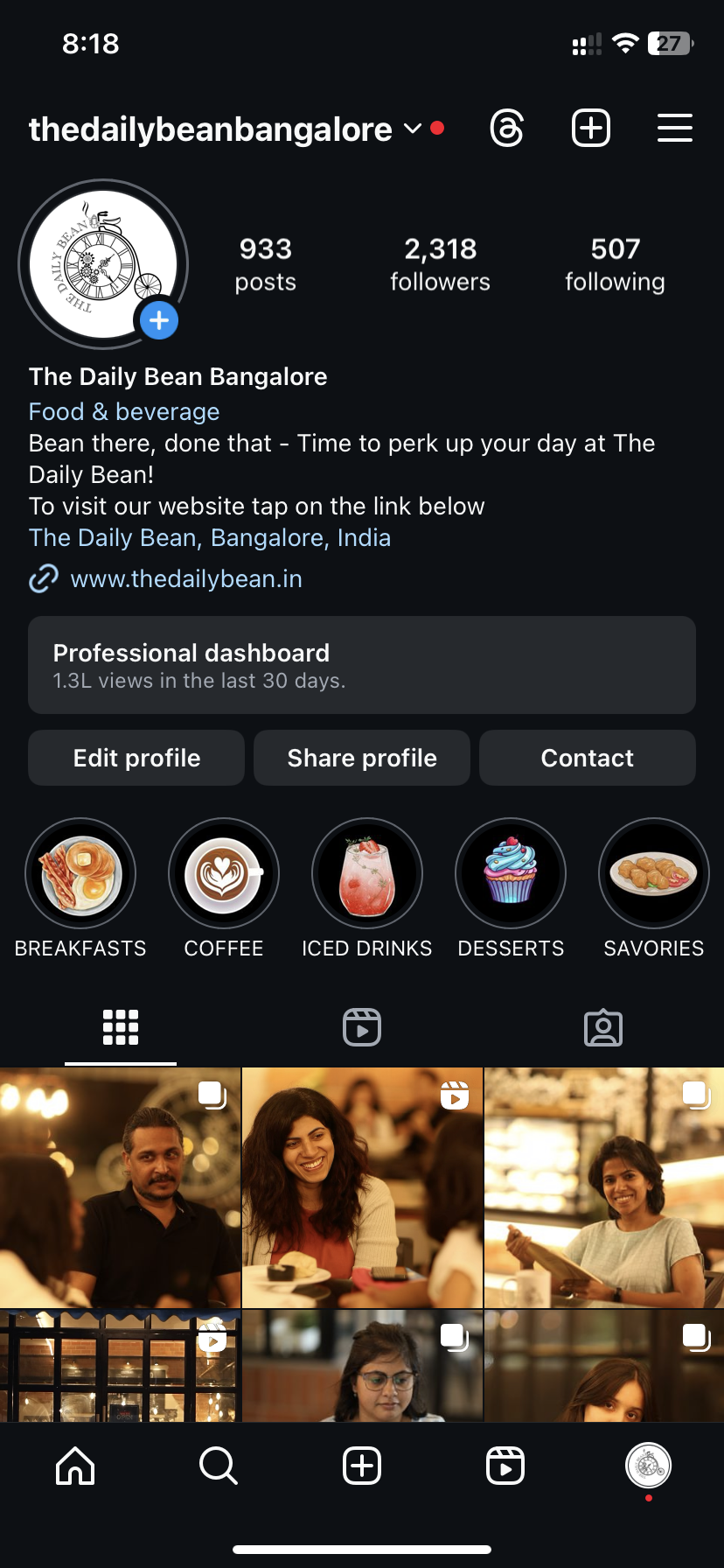Image resolution: width=724 pixels, height=1568 pixels.
Task: View the COFFEE highlight
Action: (x=224, y=873)
